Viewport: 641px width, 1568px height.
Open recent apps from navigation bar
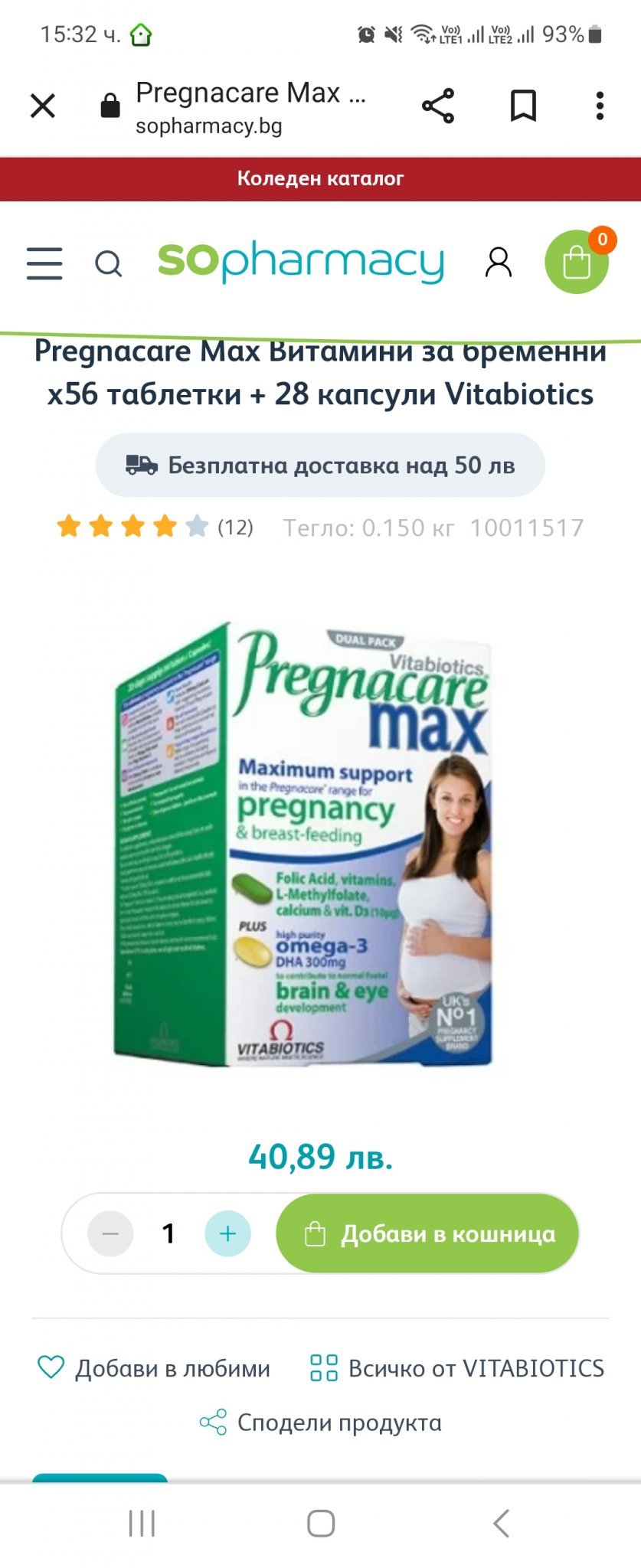point(142,1524)
